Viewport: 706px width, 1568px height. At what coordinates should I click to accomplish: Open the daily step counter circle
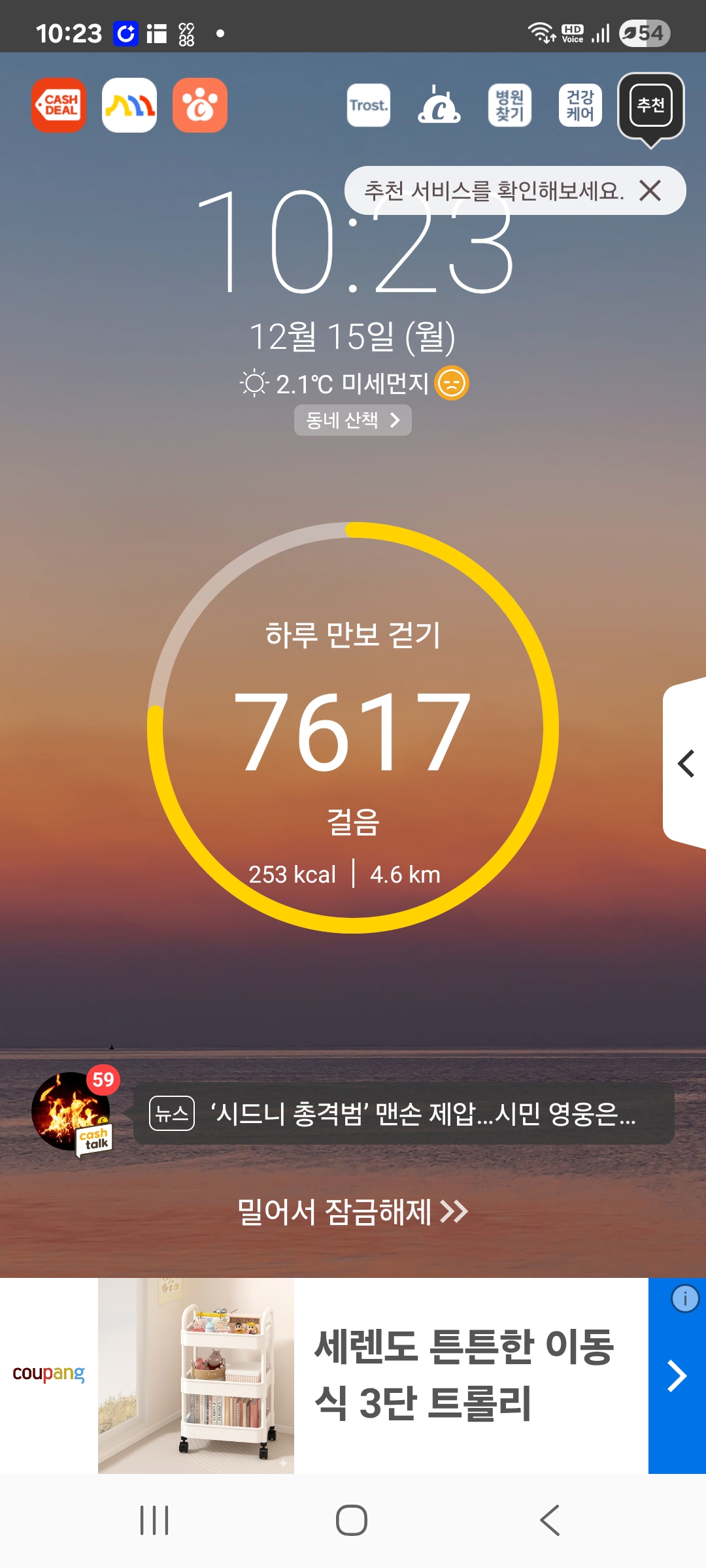tap(353, 727)
